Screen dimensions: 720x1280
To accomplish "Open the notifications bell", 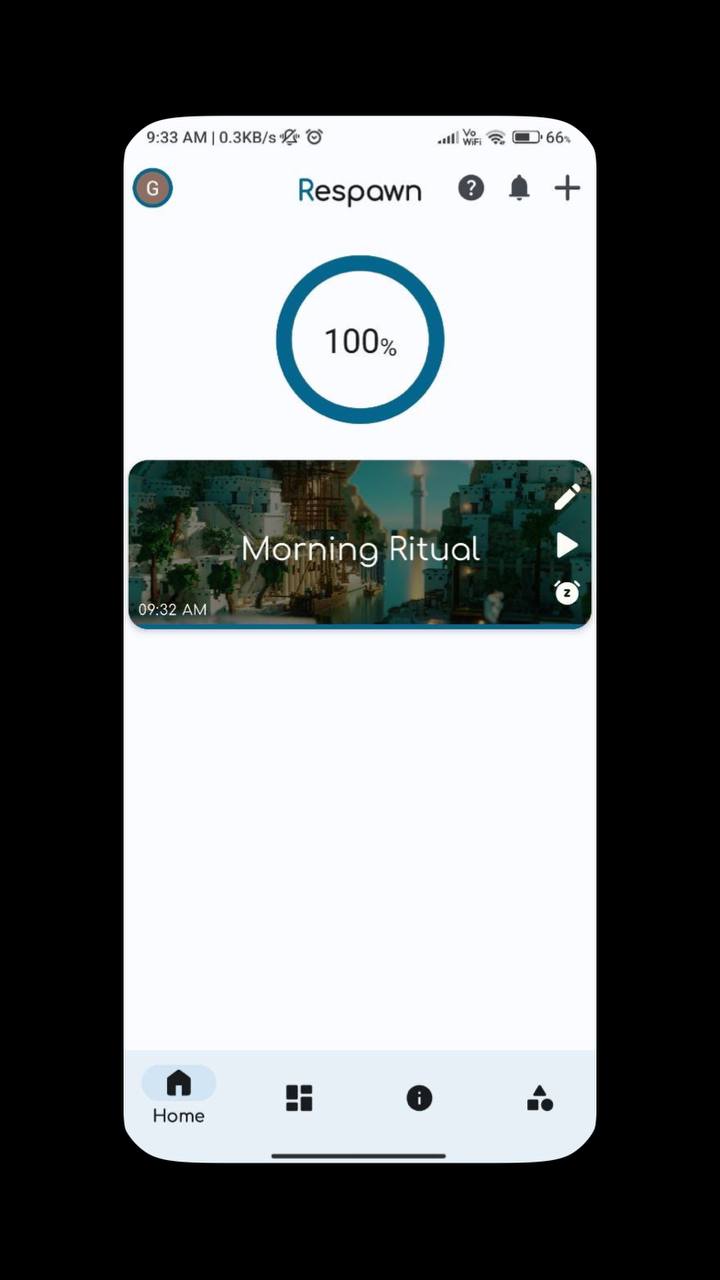I will 519,188.
